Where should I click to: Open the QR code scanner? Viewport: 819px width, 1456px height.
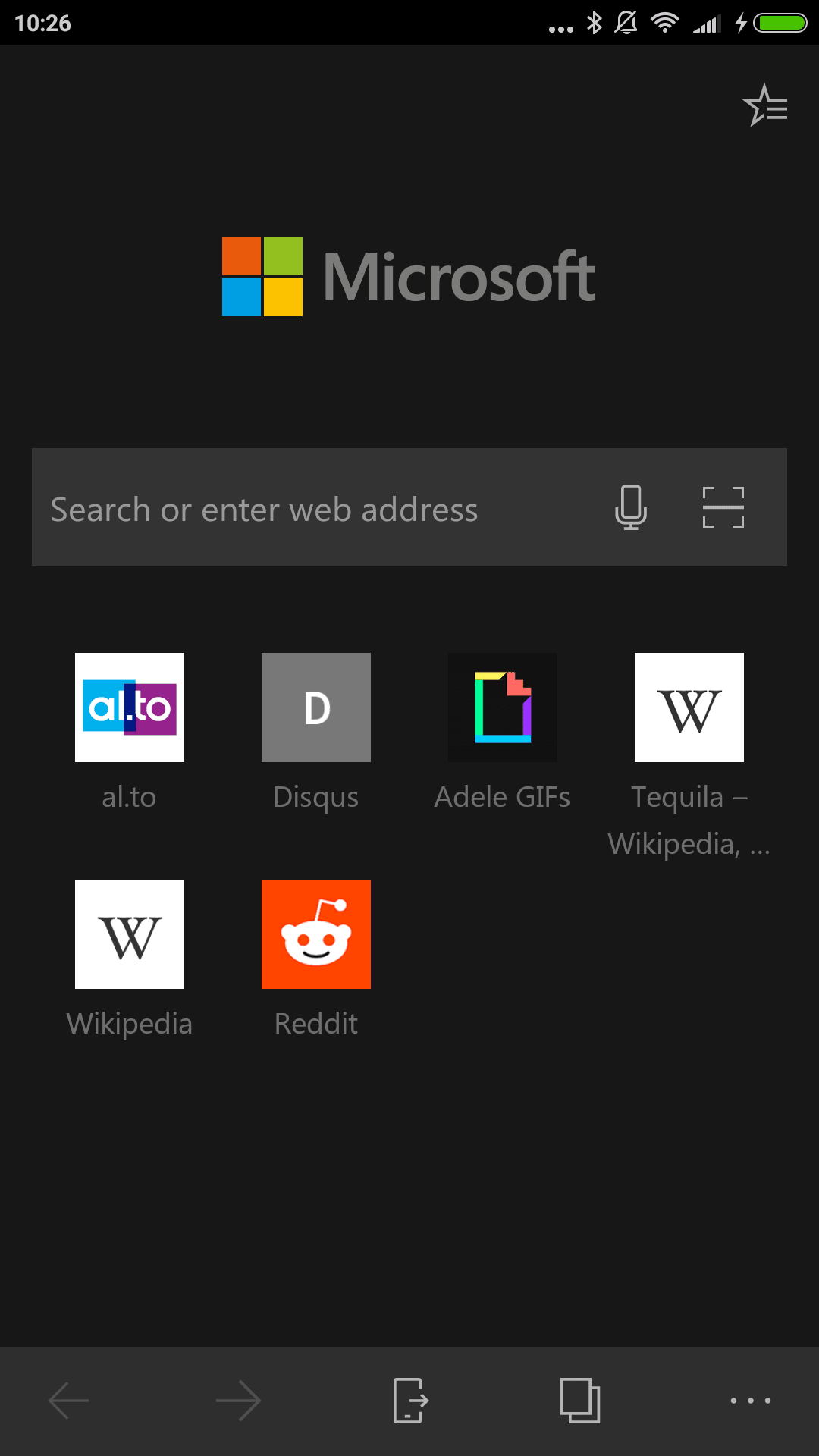coord(723,507)
